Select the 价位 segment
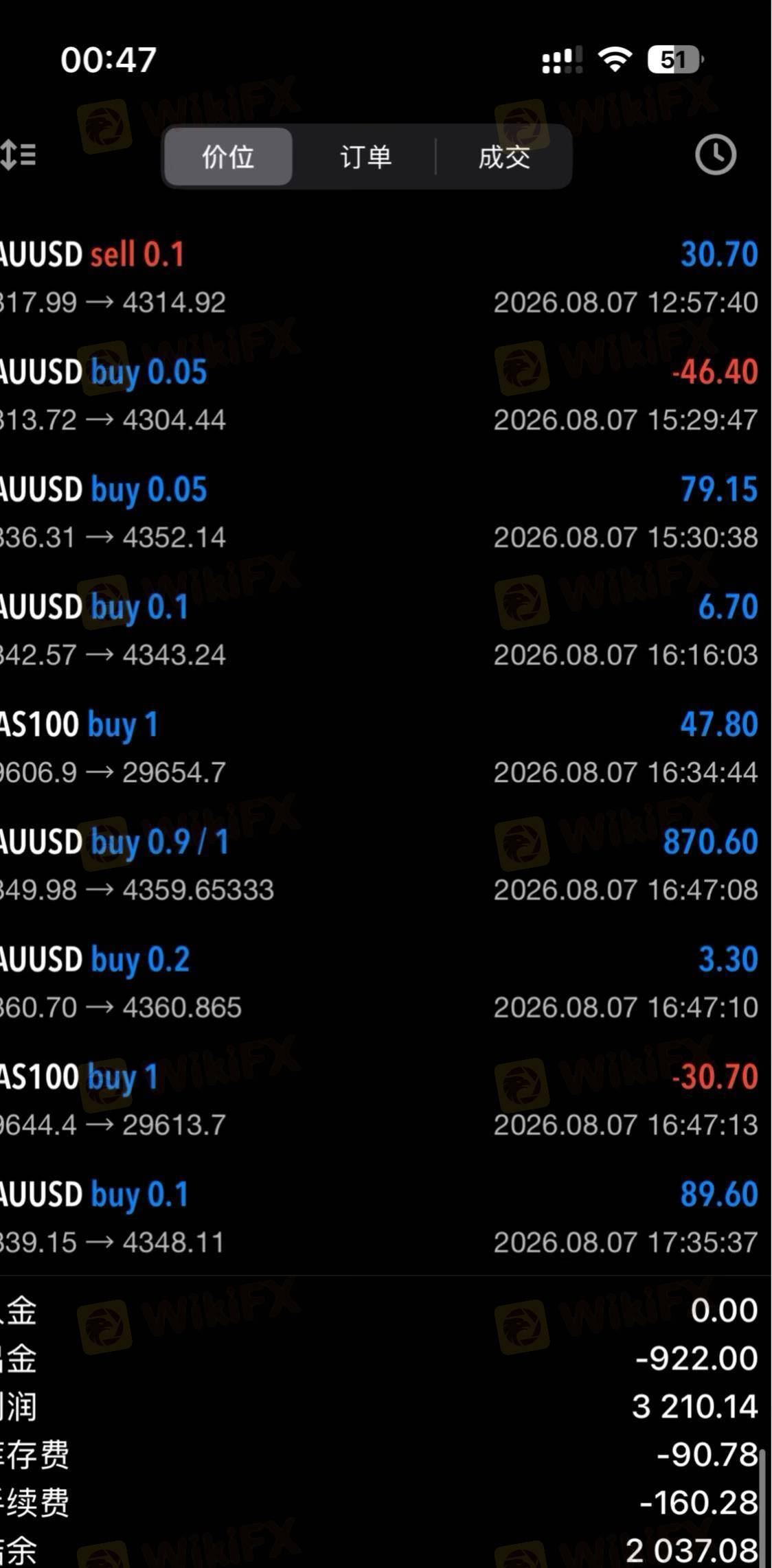The image size is (772, 1568). point(229,157)
